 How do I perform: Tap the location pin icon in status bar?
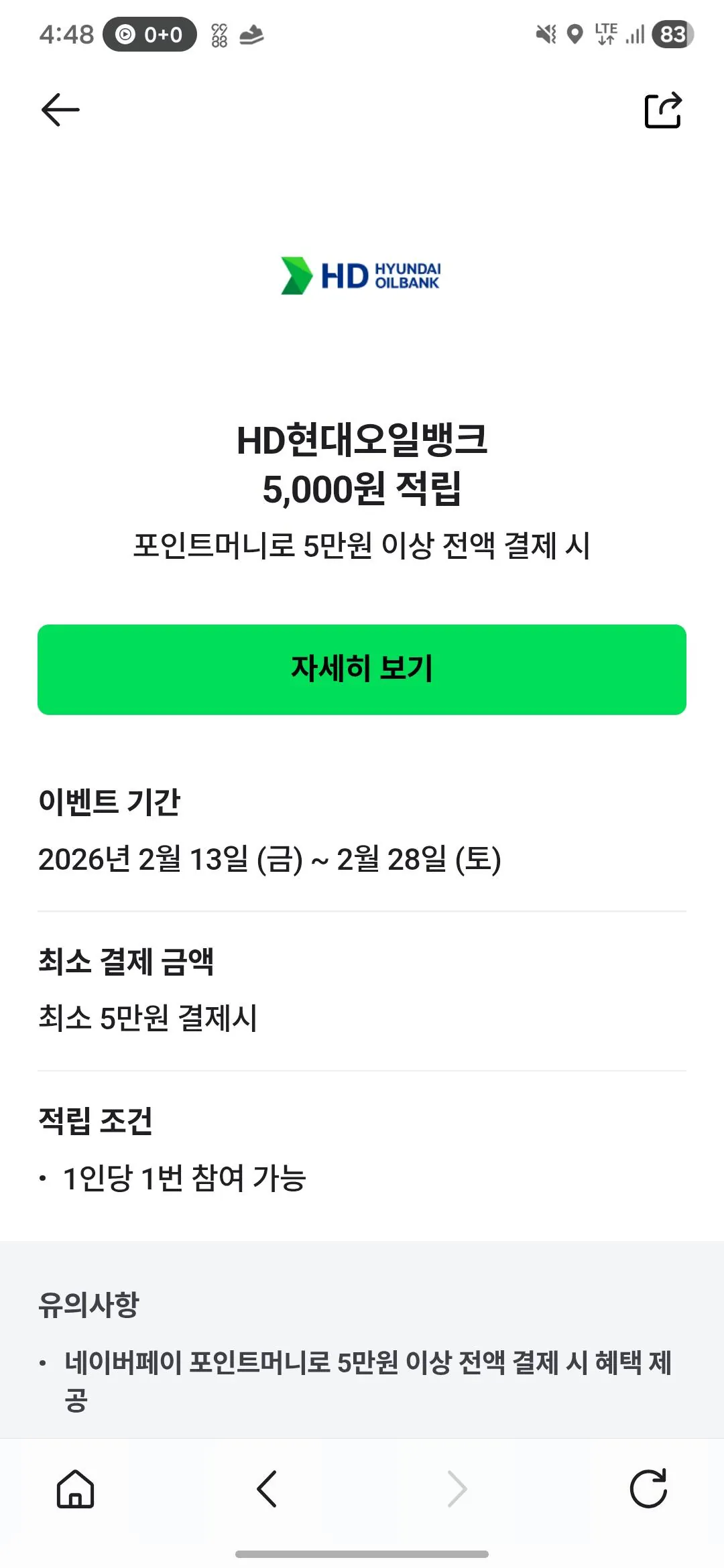click(x=574, y=34)
